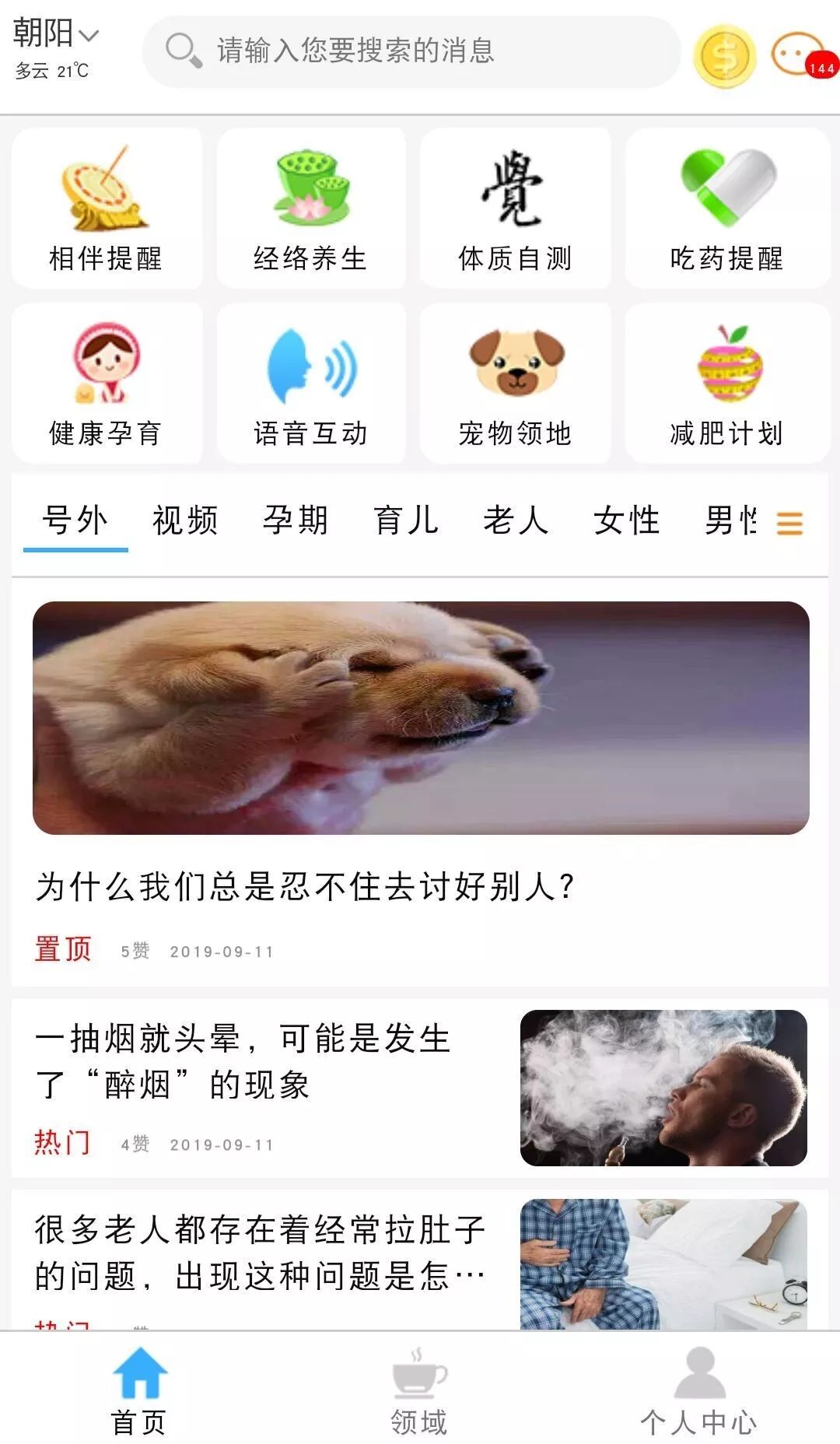Open the 朝阳 location dropdown
840x1444 pixels.
(56, 34)
